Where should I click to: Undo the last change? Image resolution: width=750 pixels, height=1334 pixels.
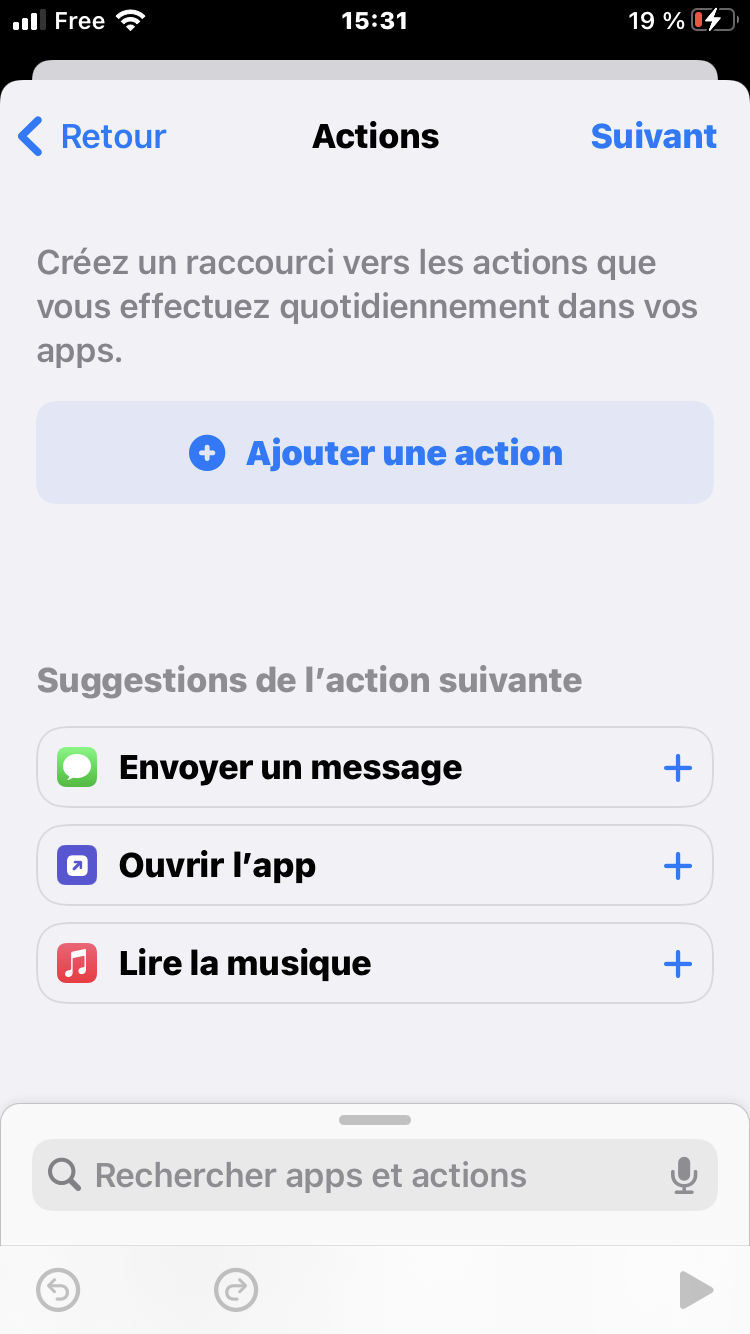(58, 1290)
